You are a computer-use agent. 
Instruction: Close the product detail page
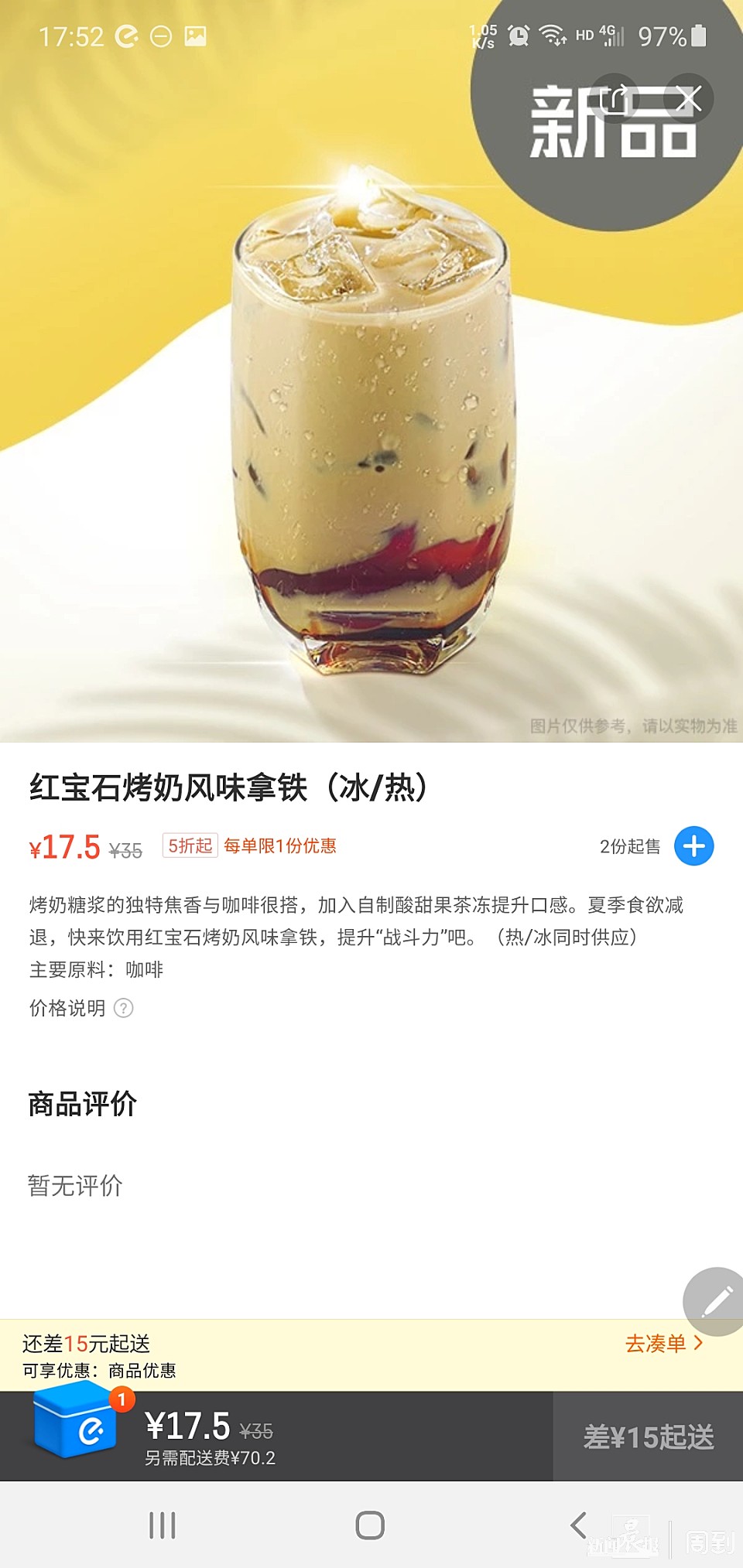click(688, 98)
